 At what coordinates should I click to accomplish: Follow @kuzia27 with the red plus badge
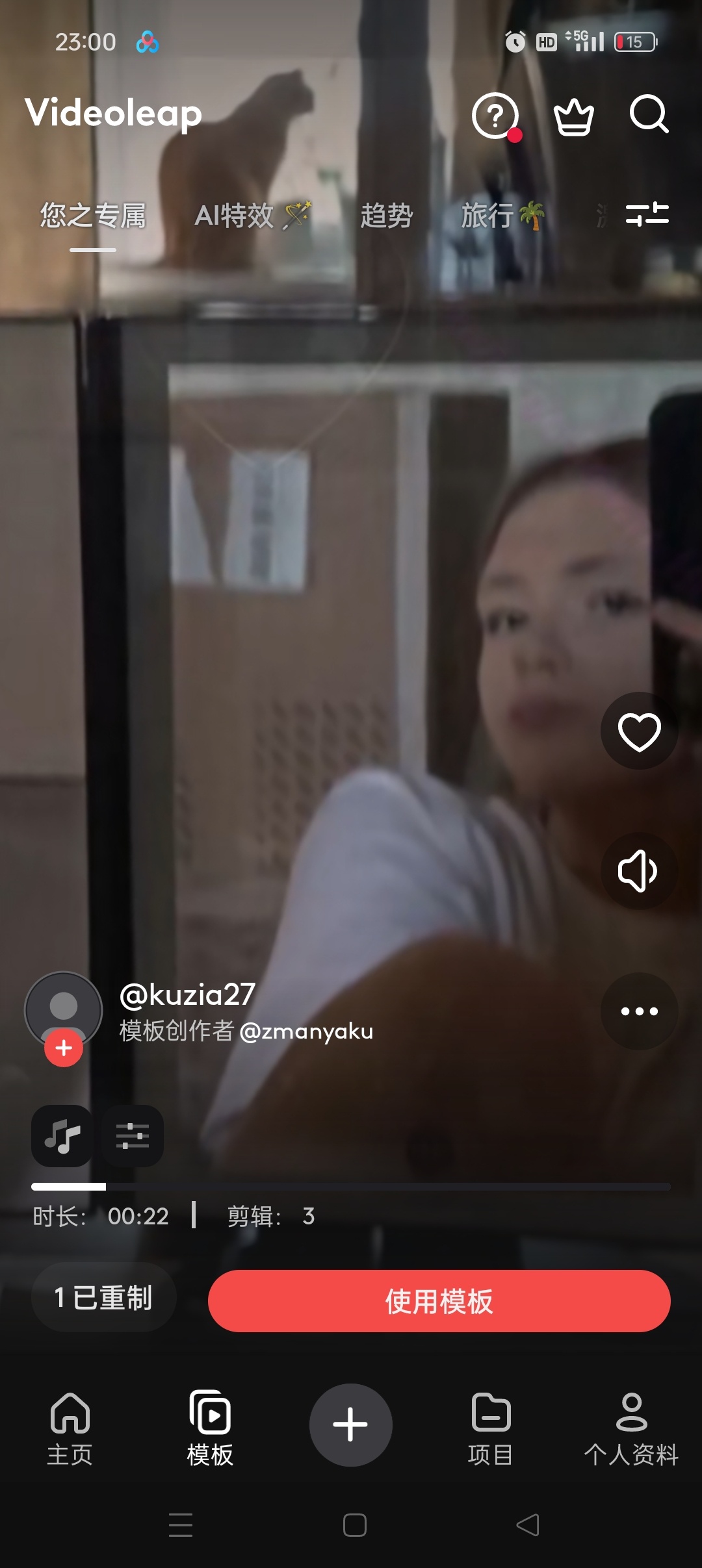pyautogui.click(x=64, y=1048)
